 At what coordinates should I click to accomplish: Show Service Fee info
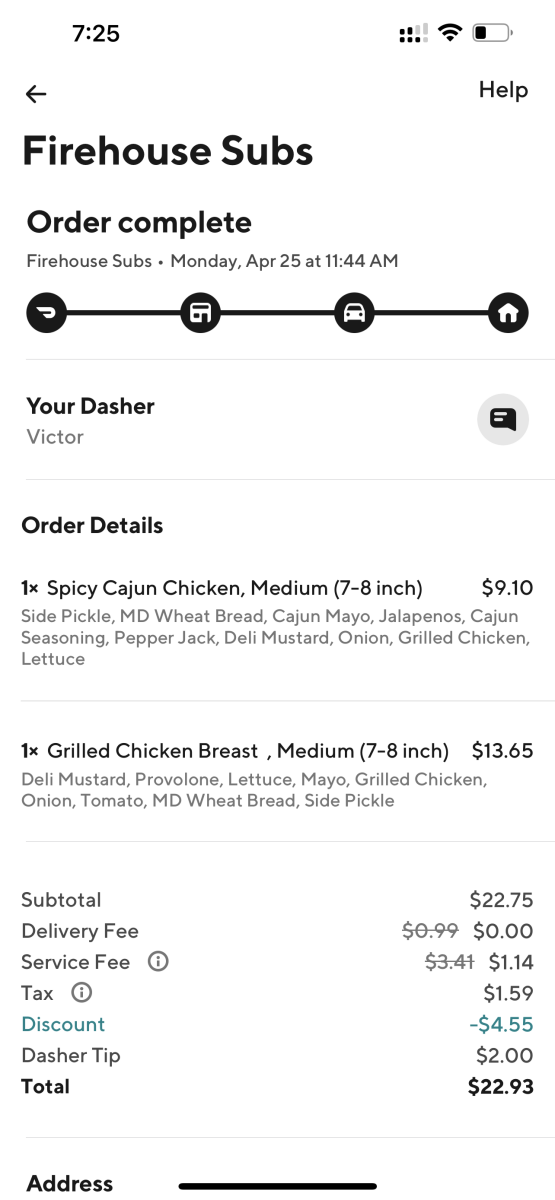(158, 962)
